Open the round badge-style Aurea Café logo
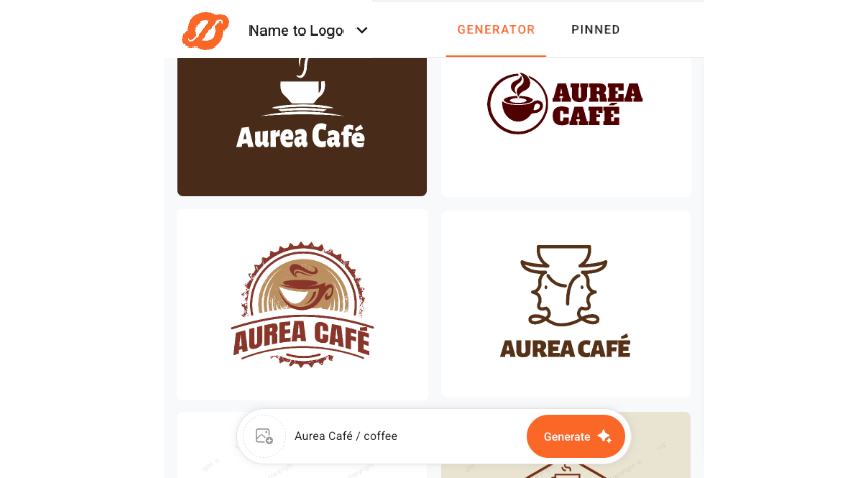Image resolution: width=868 pixels, height=478 pixels. click(x=302, y=304)
